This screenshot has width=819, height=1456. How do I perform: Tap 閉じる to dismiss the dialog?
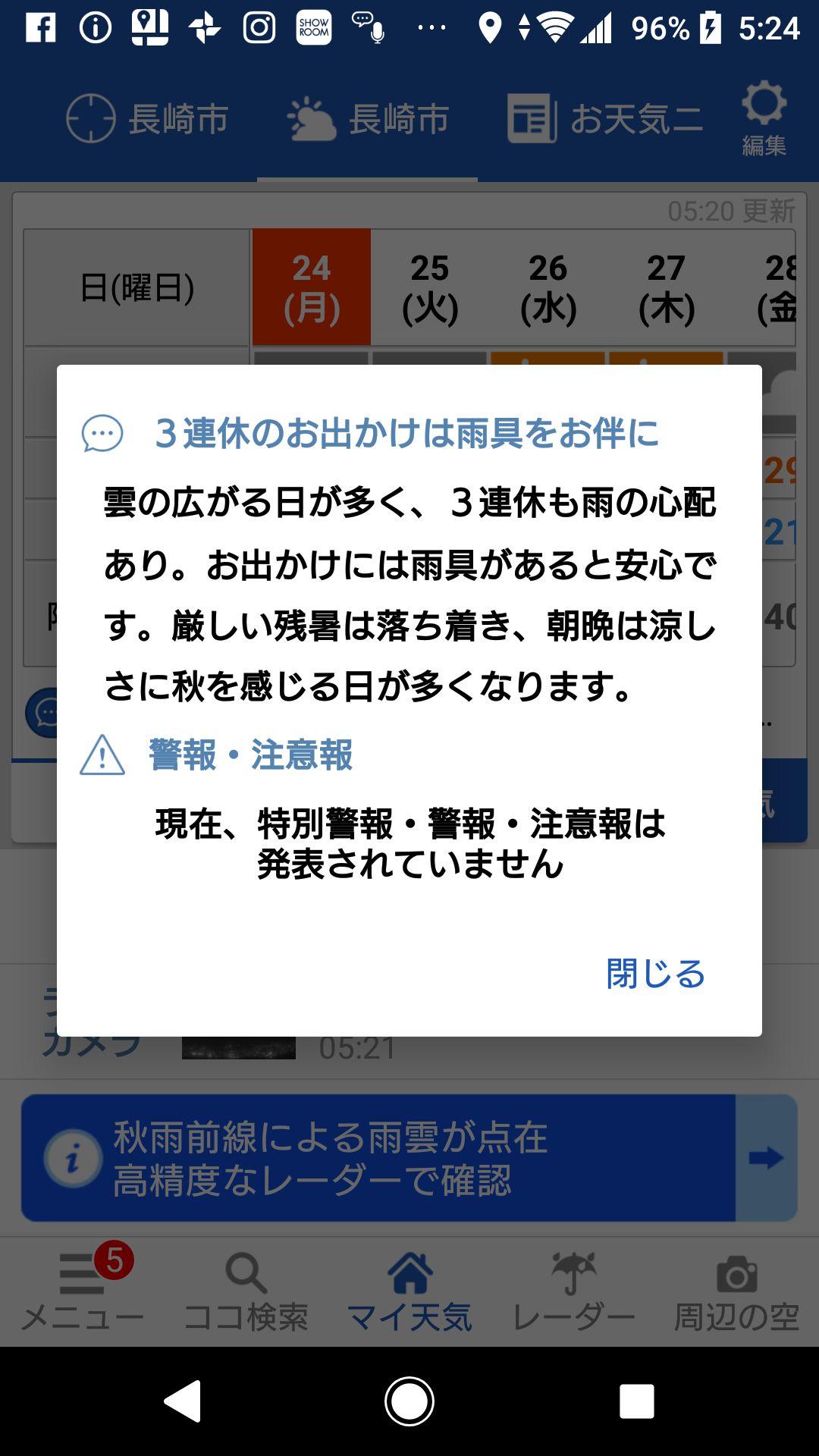654,973
